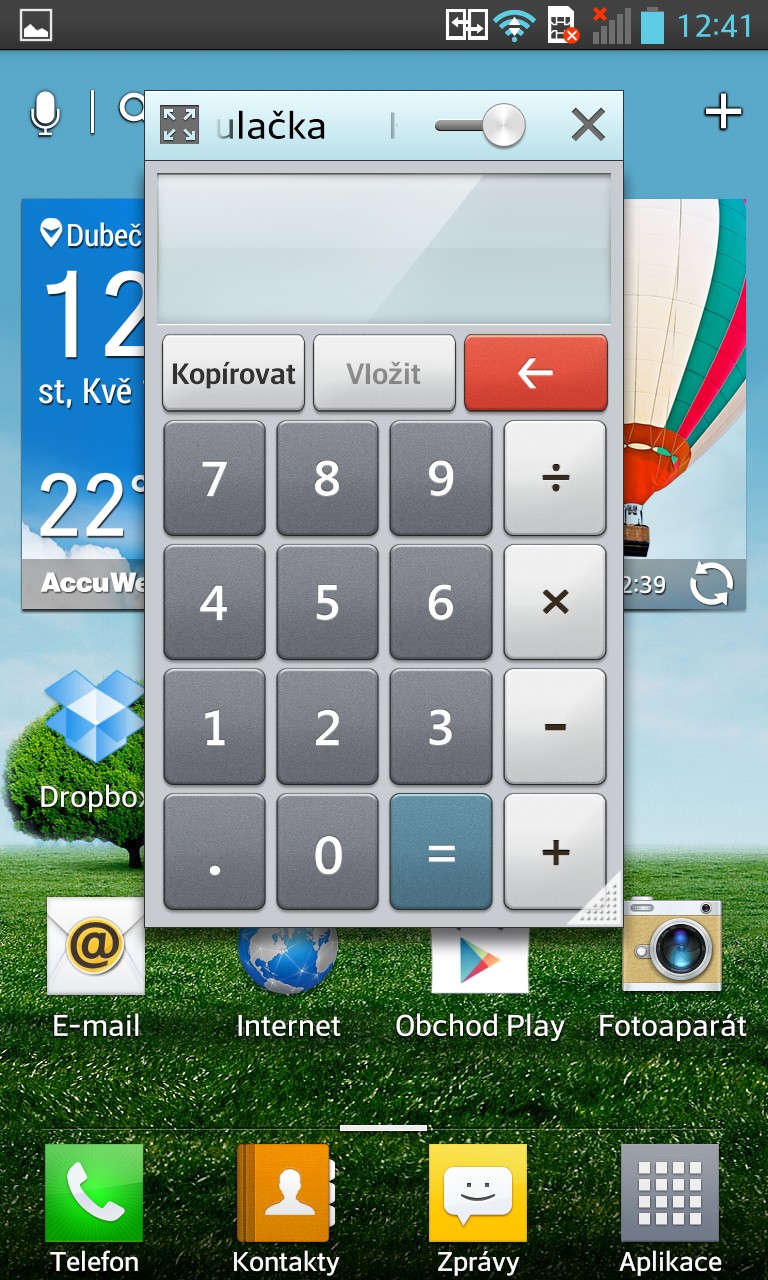Open the Zprávy messaging app
Image resolution: width=768 pixels, height=1280 pixels.
point(478,1208)
